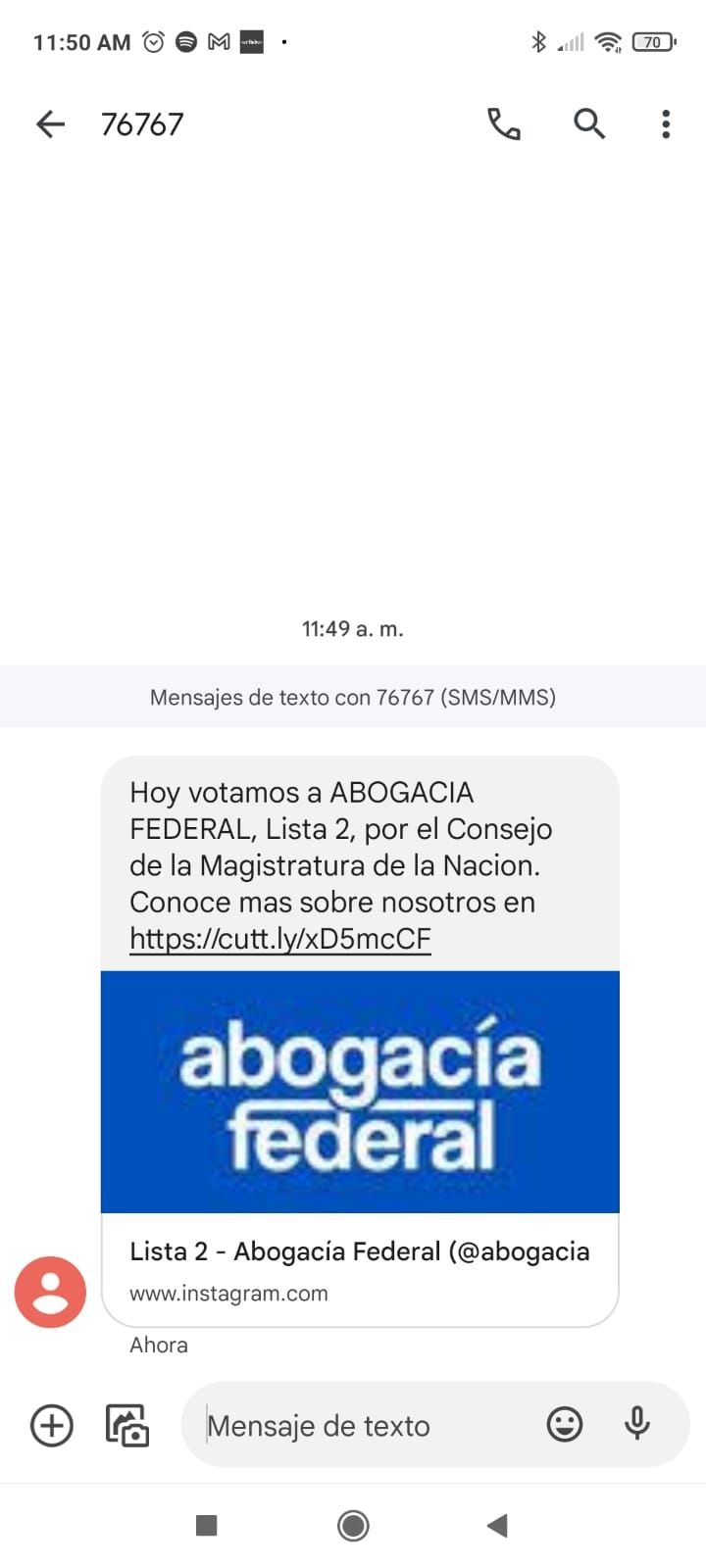Go back to the conversations list

(50, 124)
